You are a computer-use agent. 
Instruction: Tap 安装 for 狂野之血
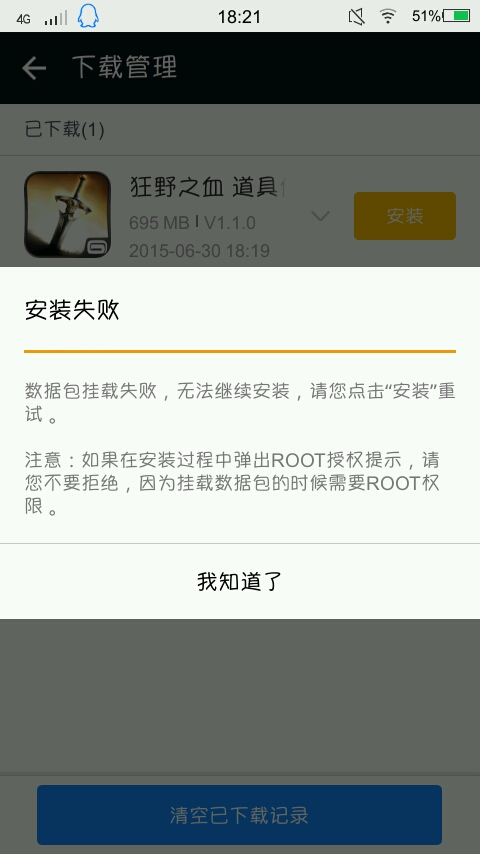pyautogui.click(x=405, y=216)
